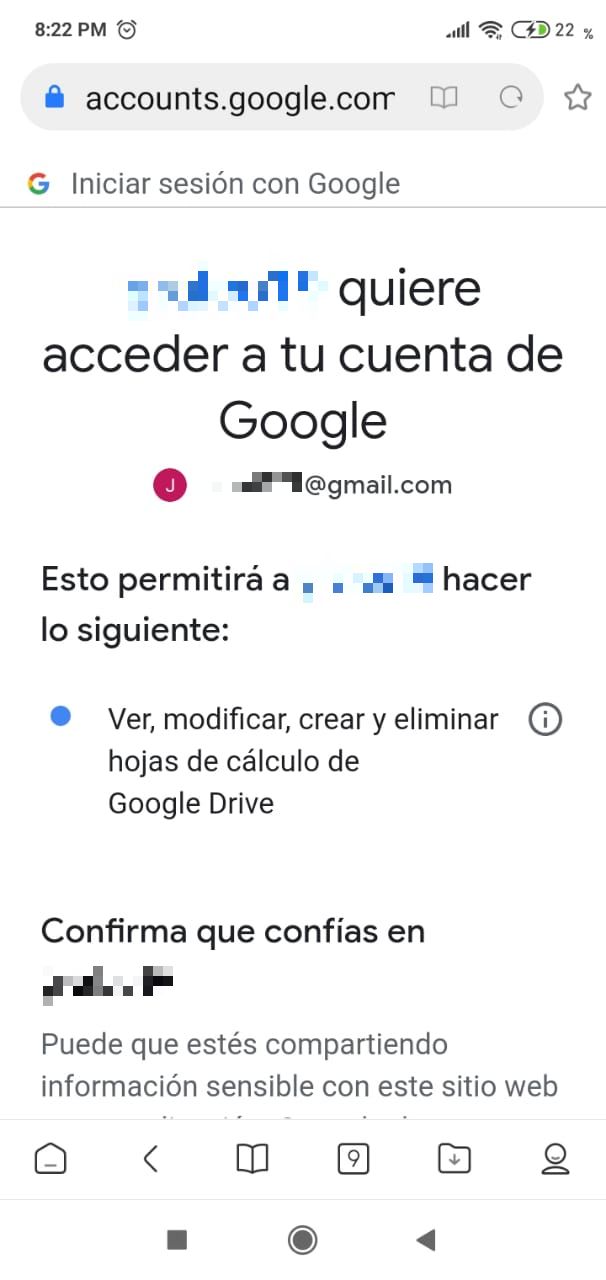This screenshot has width=606, height=1280.
Task: Open browser bookmarks book icon
Action: point(252,1159)
